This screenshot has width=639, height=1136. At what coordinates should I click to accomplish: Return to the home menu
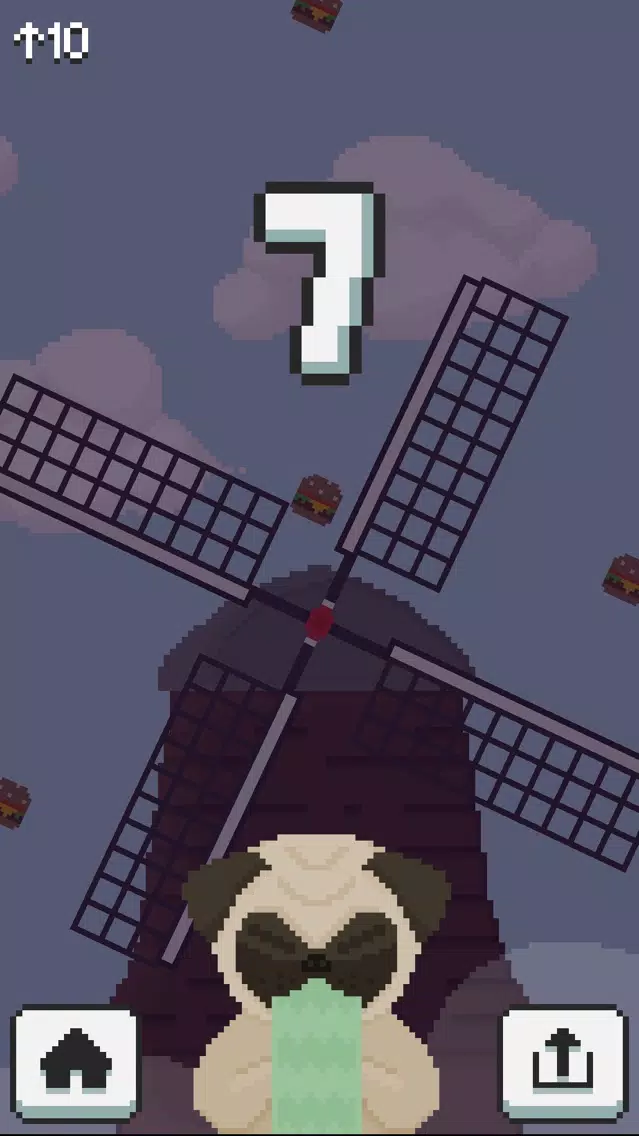coord(75,1063)
